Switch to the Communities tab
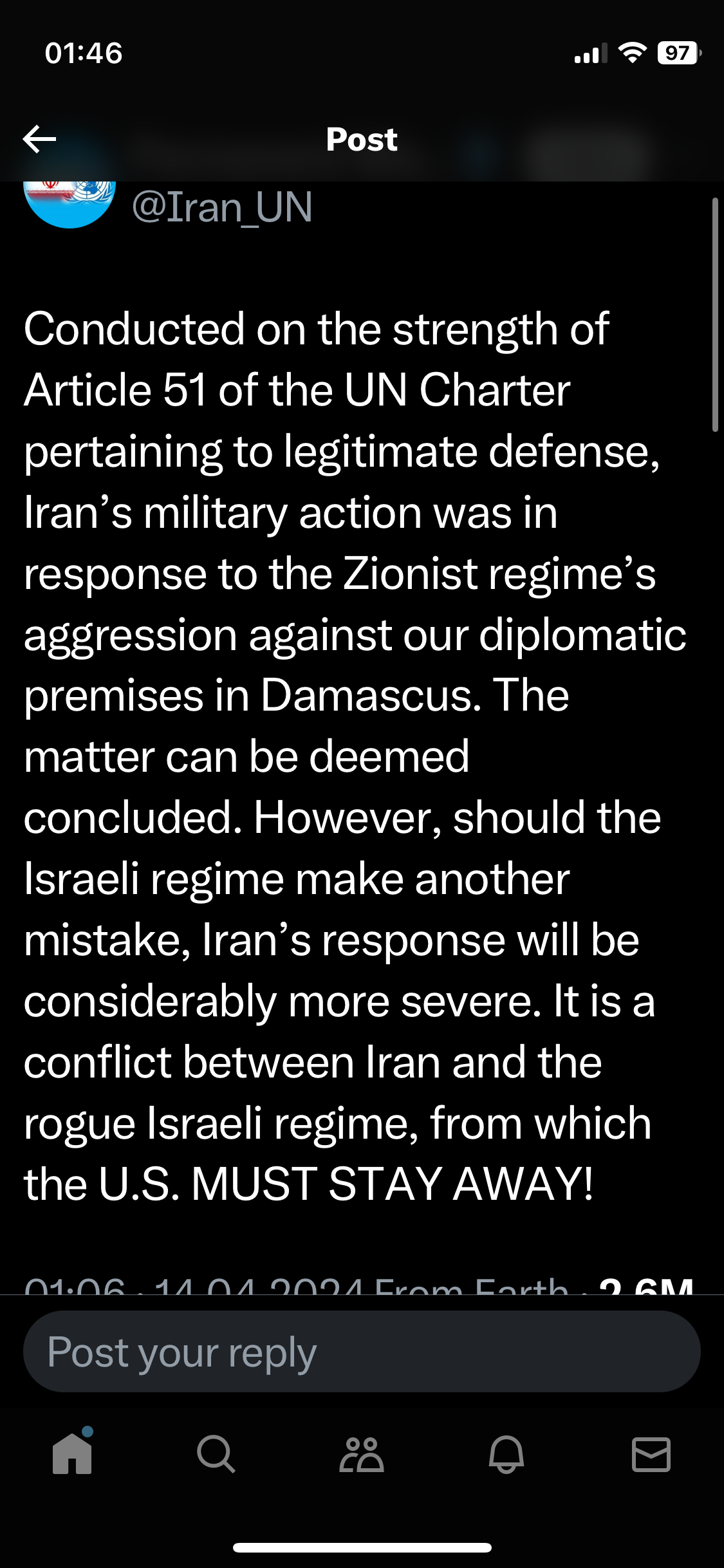Screen dimensions: 724x1568 pos(362,1453)
